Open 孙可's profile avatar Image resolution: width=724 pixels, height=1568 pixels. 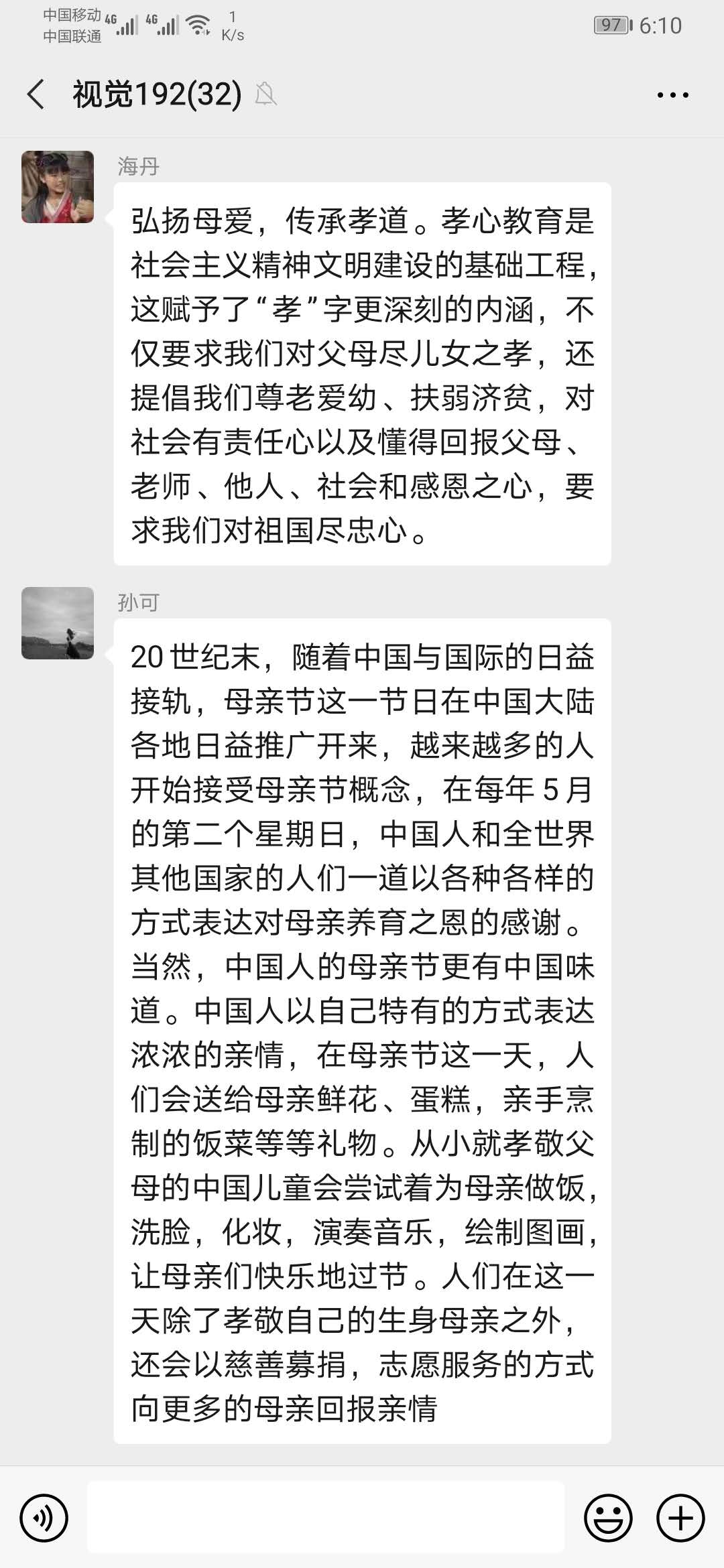58,623
